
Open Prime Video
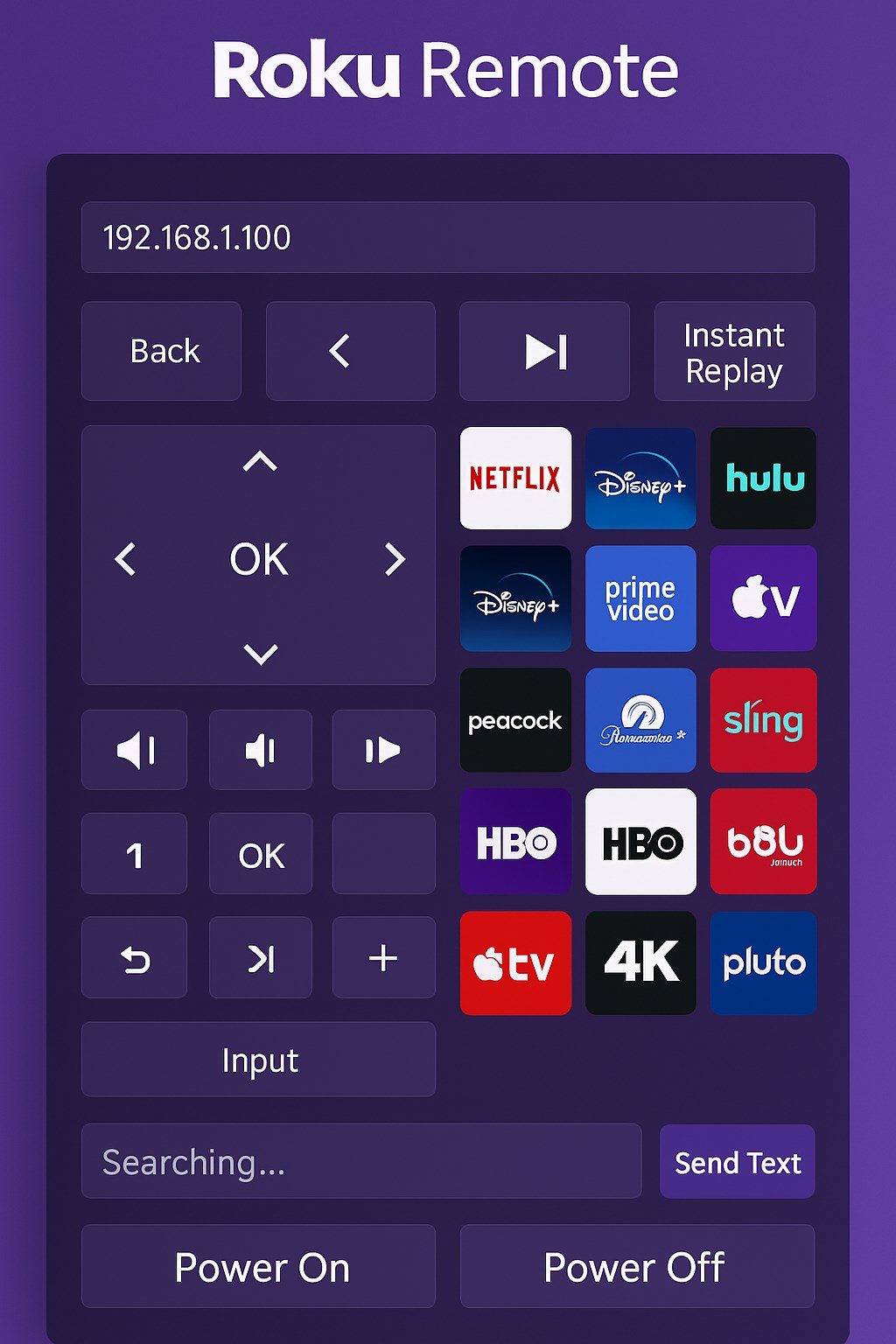coord(640,598)
